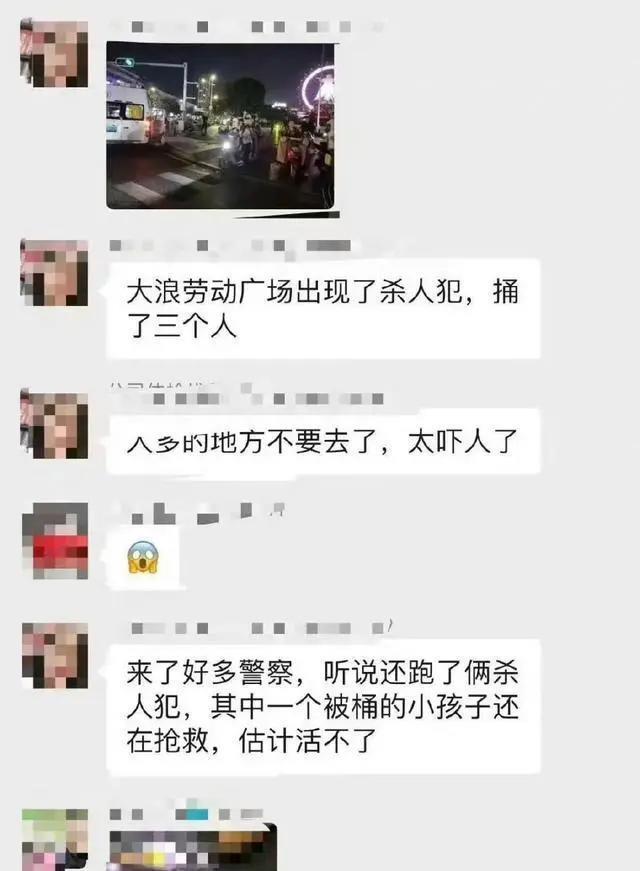Open the night street photo in chat
Viewport: 640px width, 871px height.
pos(221,125)
